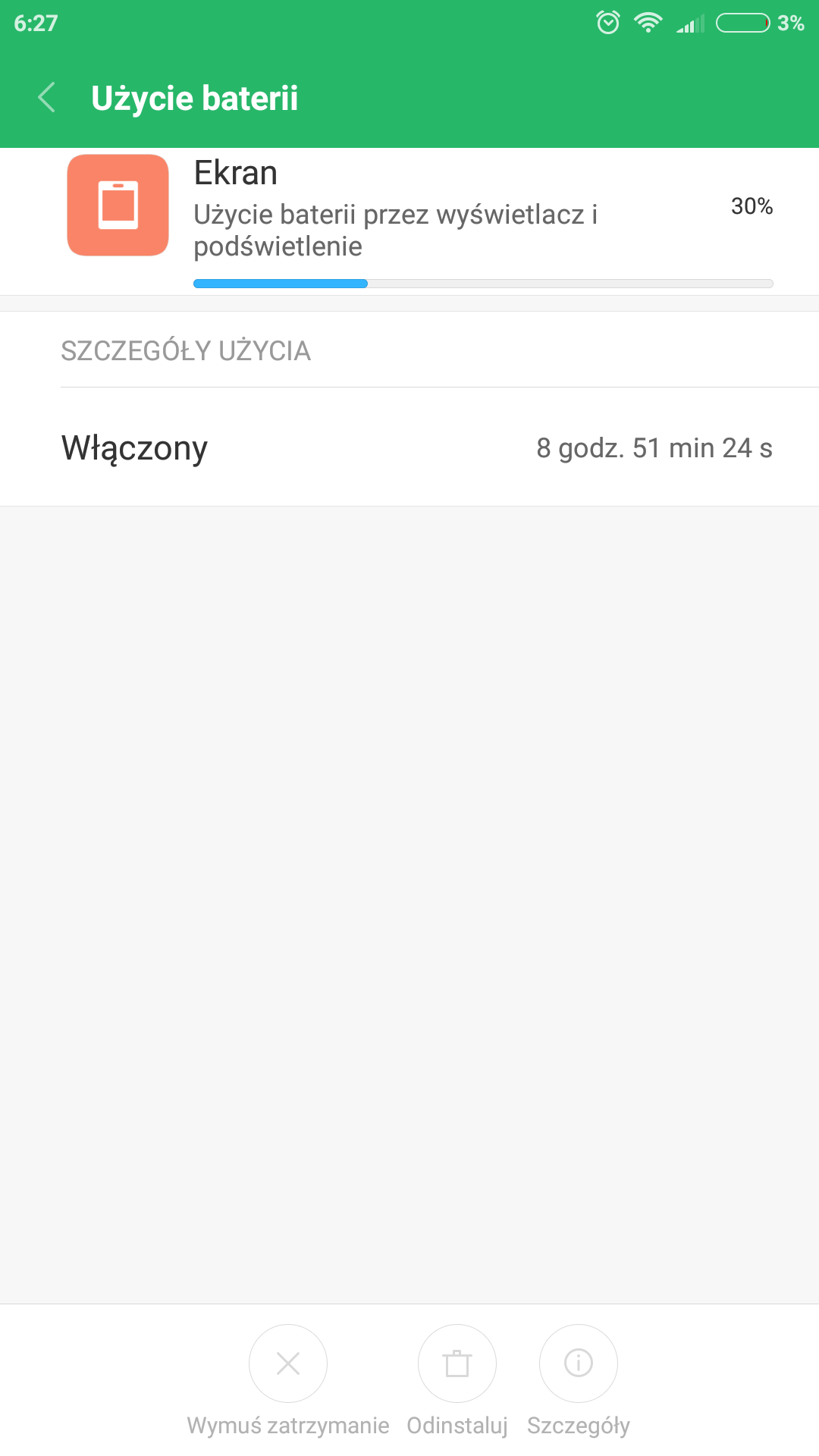This screenshot has height=1456, width=819.
Task: Tap the Odinstaluj button
Action: 457,1363
